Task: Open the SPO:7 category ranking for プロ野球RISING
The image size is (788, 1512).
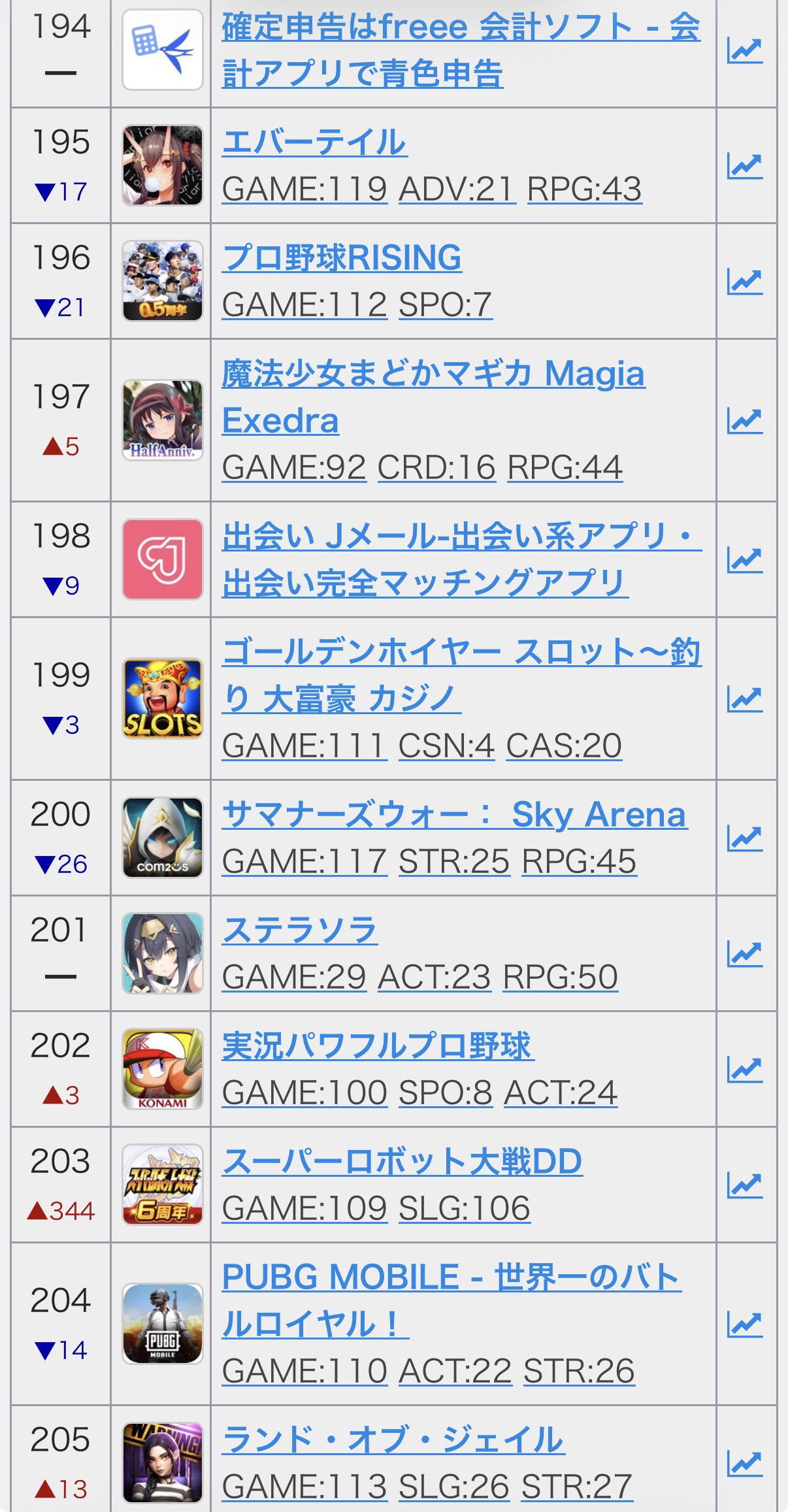Action: coord(445,305)
